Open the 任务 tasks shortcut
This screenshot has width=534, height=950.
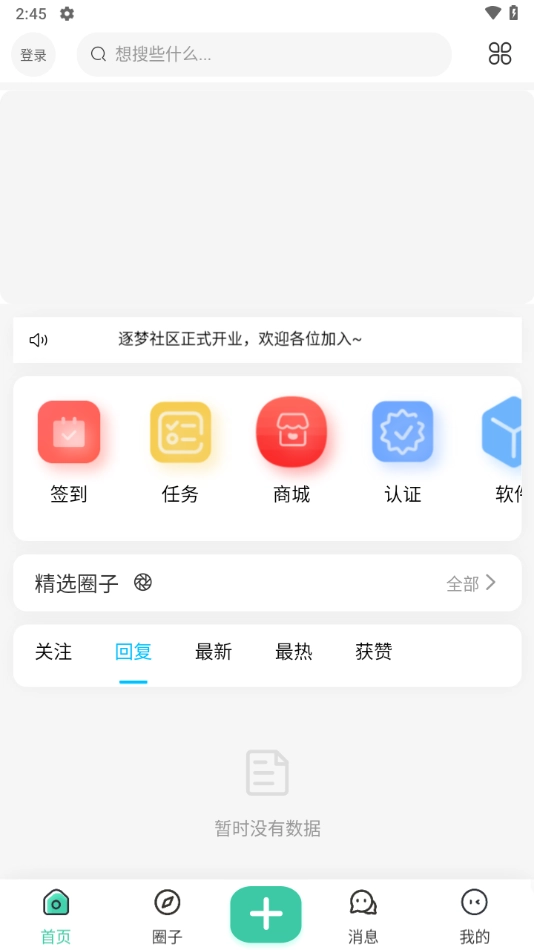[180, 453]
